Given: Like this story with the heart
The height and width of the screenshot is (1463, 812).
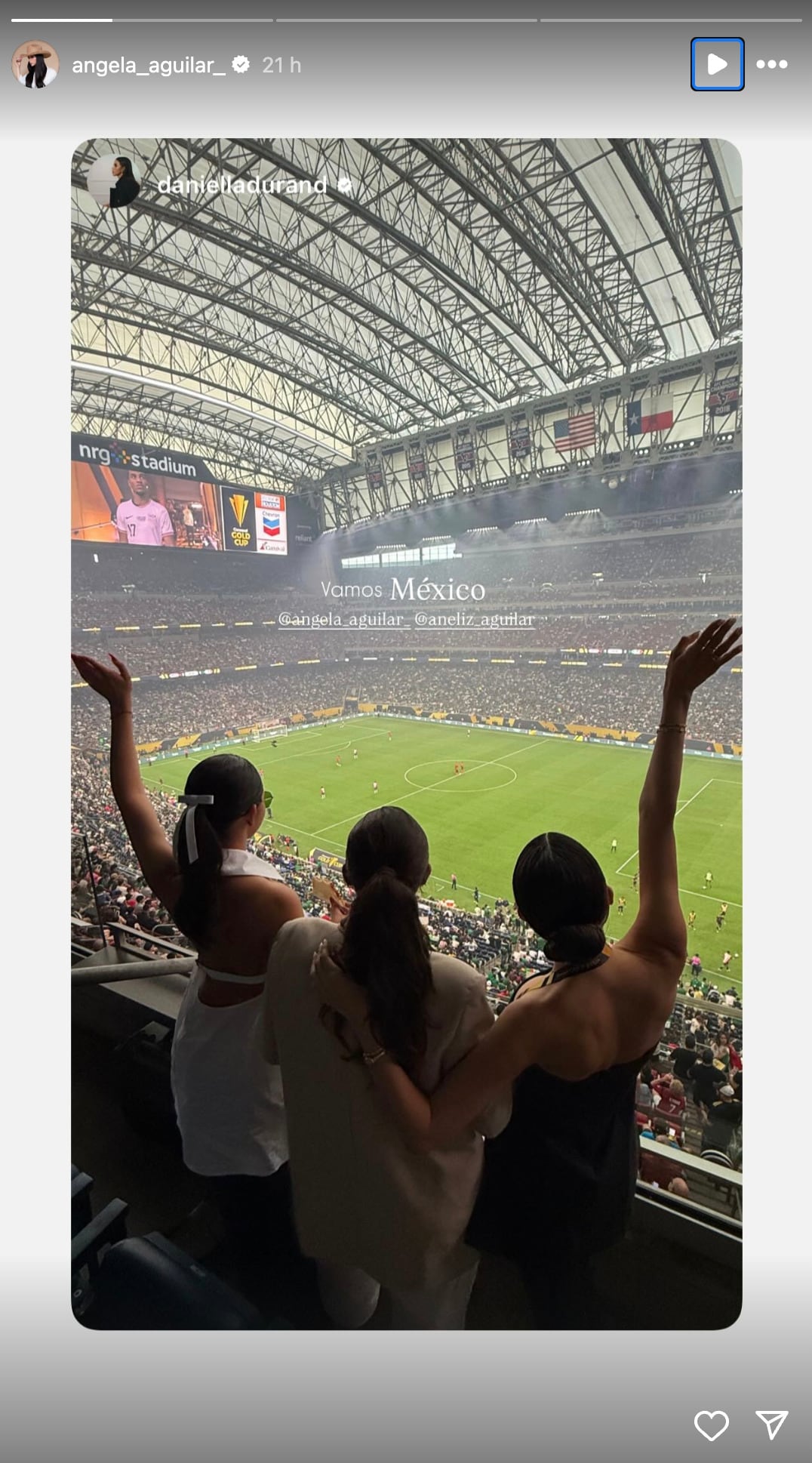Looking at the screenshot, I should (x=711, y=1426).
